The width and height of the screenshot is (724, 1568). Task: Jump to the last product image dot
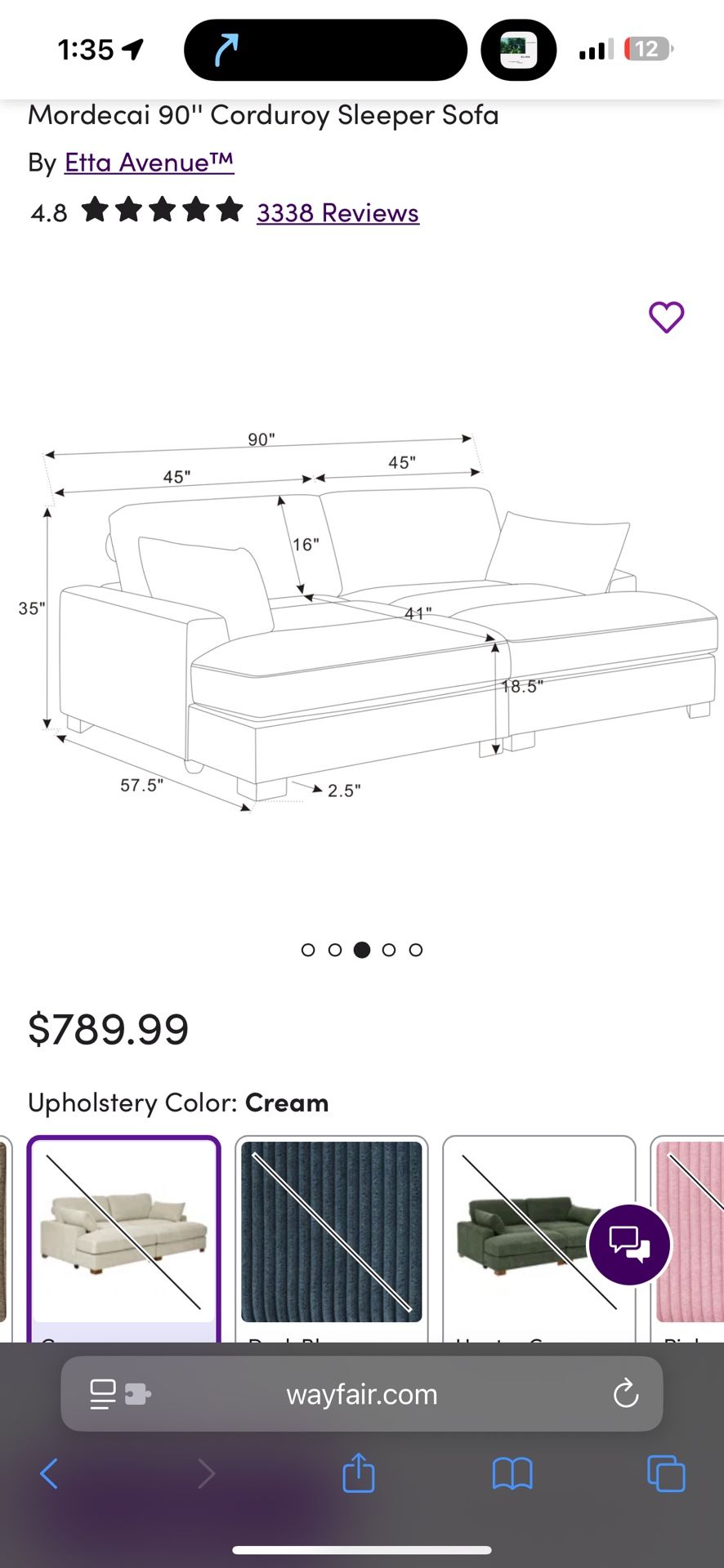(416, 950)
